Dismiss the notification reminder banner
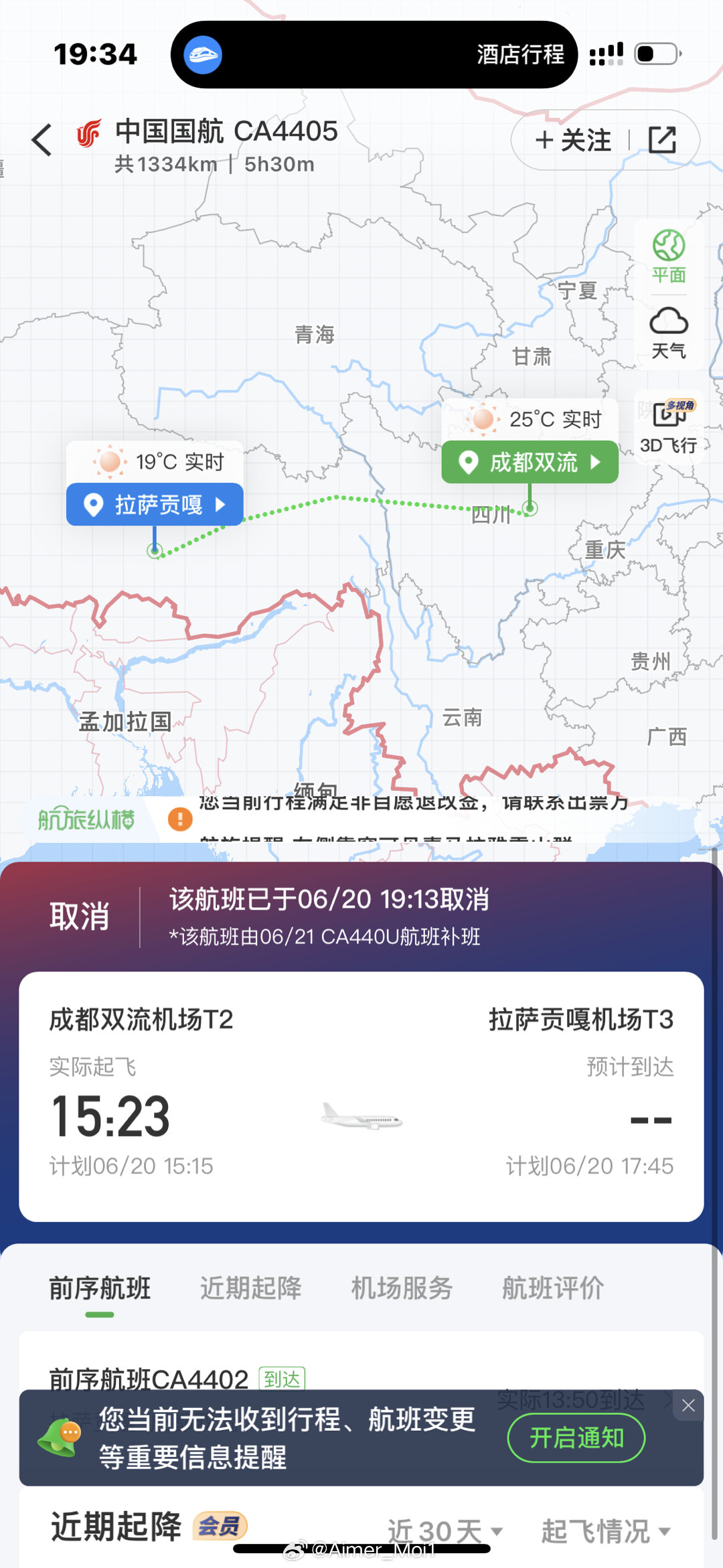The image size is (723, 1568). point(688,1405)
